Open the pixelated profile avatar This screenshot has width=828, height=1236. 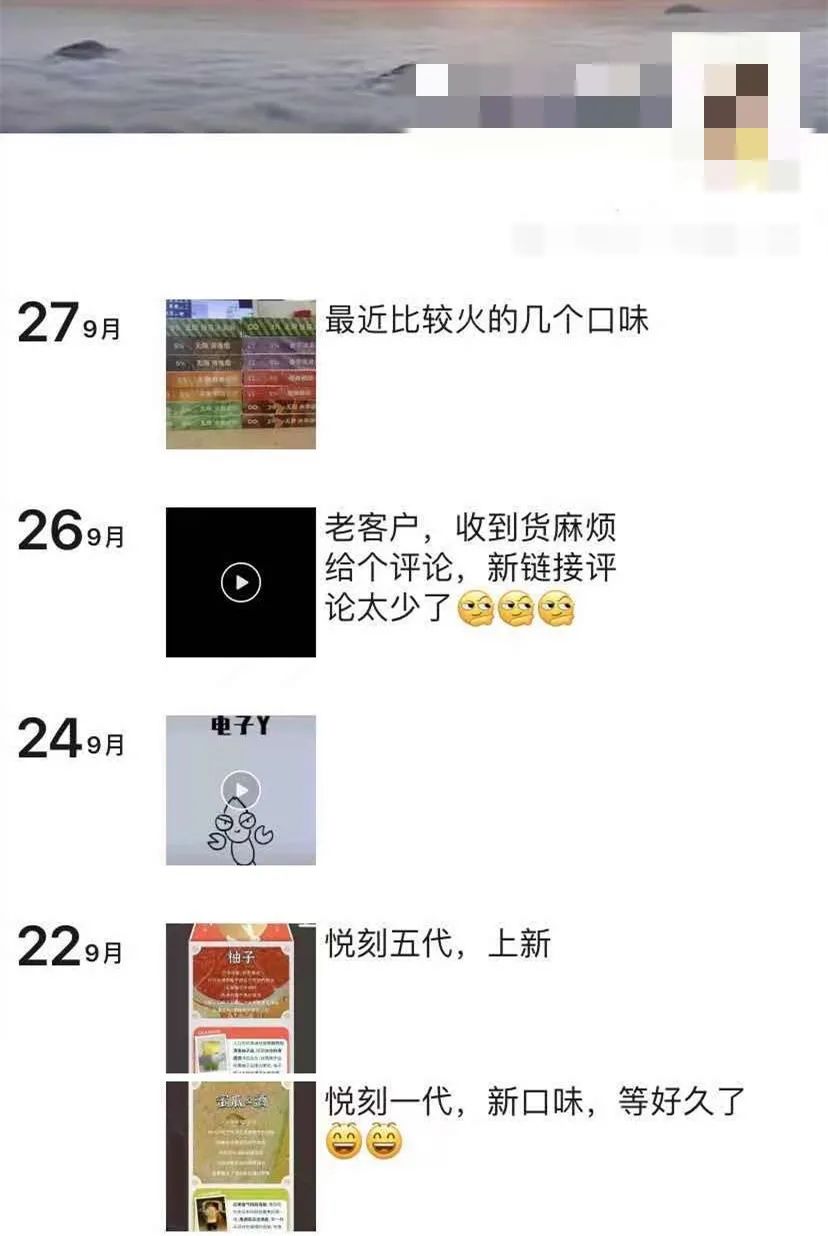(736, 112)
